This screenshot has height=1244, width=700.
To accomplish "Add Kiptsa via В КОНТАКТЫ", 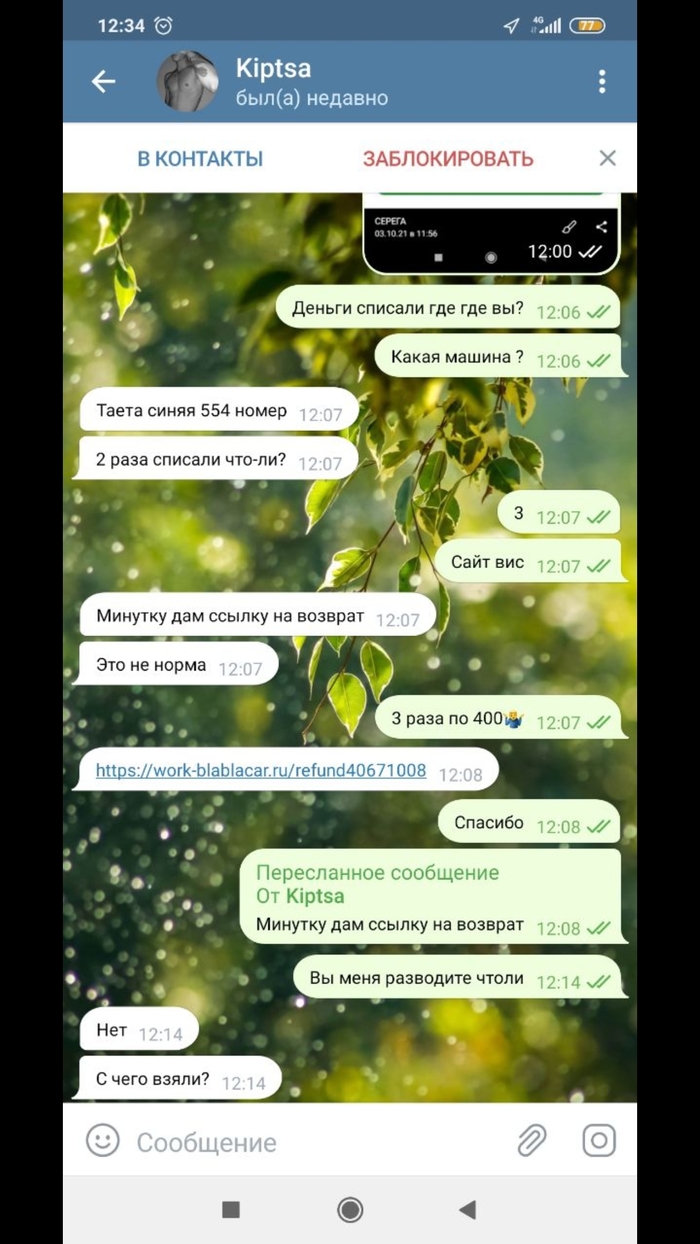I will click(x=200, y=159).
